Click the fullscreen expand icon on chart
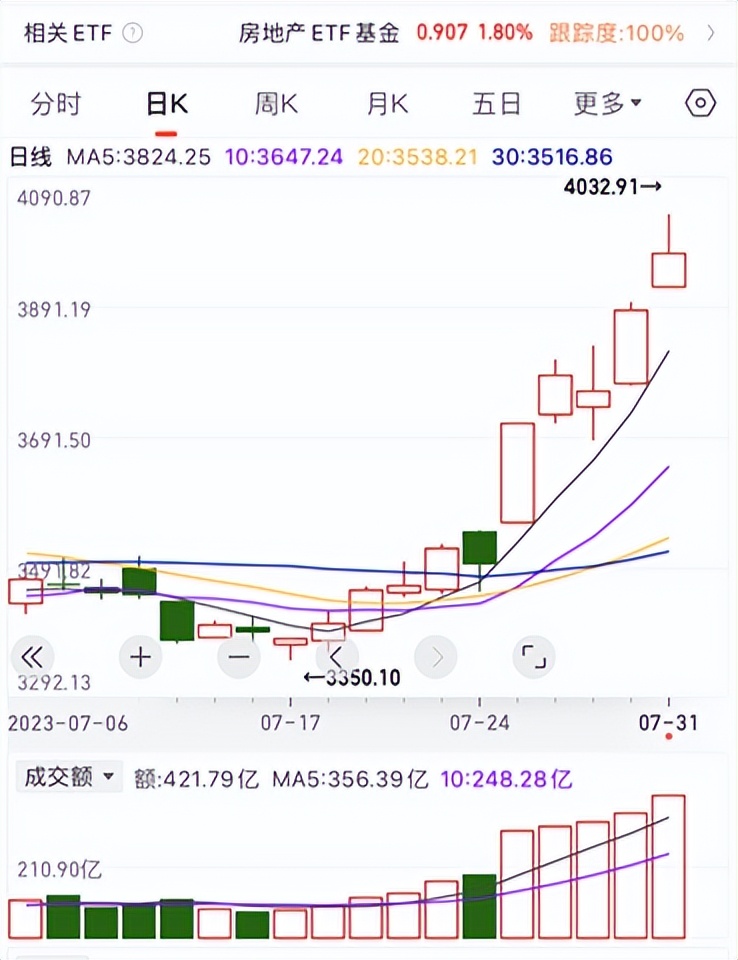The height and width of the screenshot is (960, 738). click(534, 657)
